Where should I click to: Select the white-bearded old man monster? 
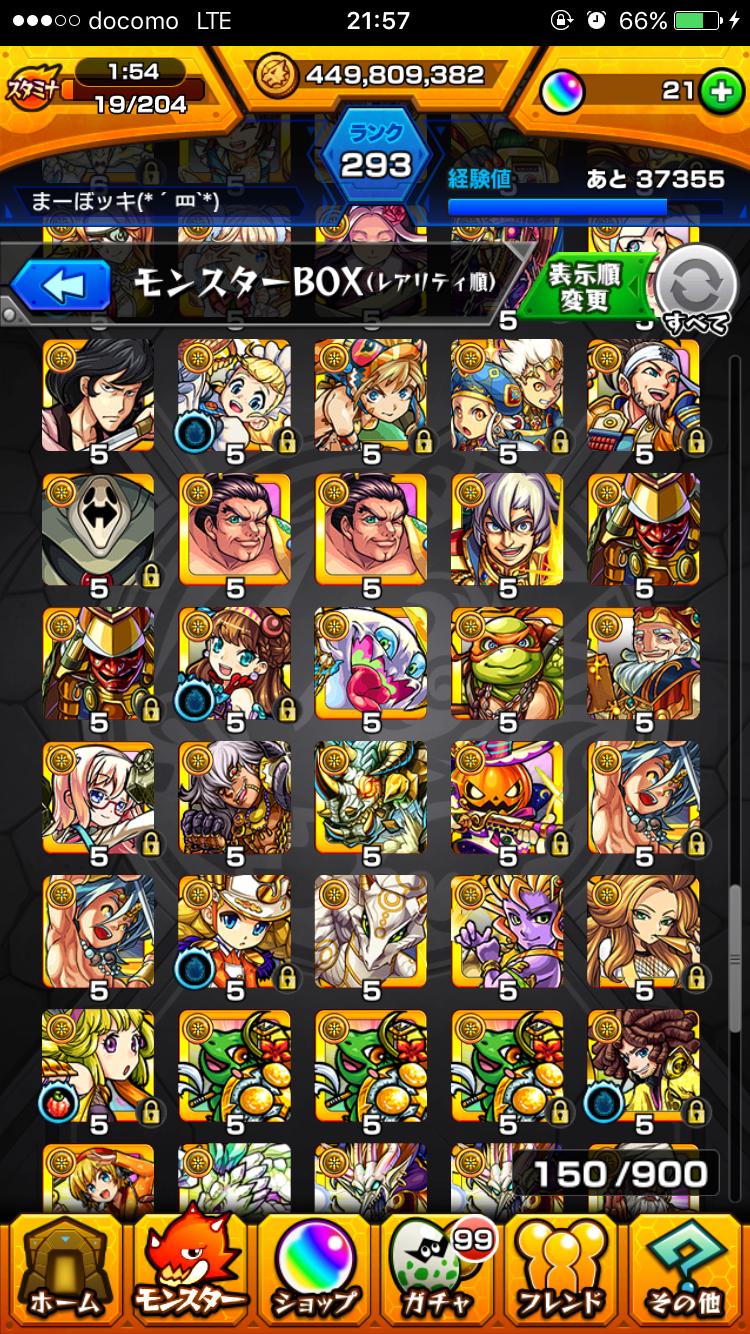pos(643,664)
